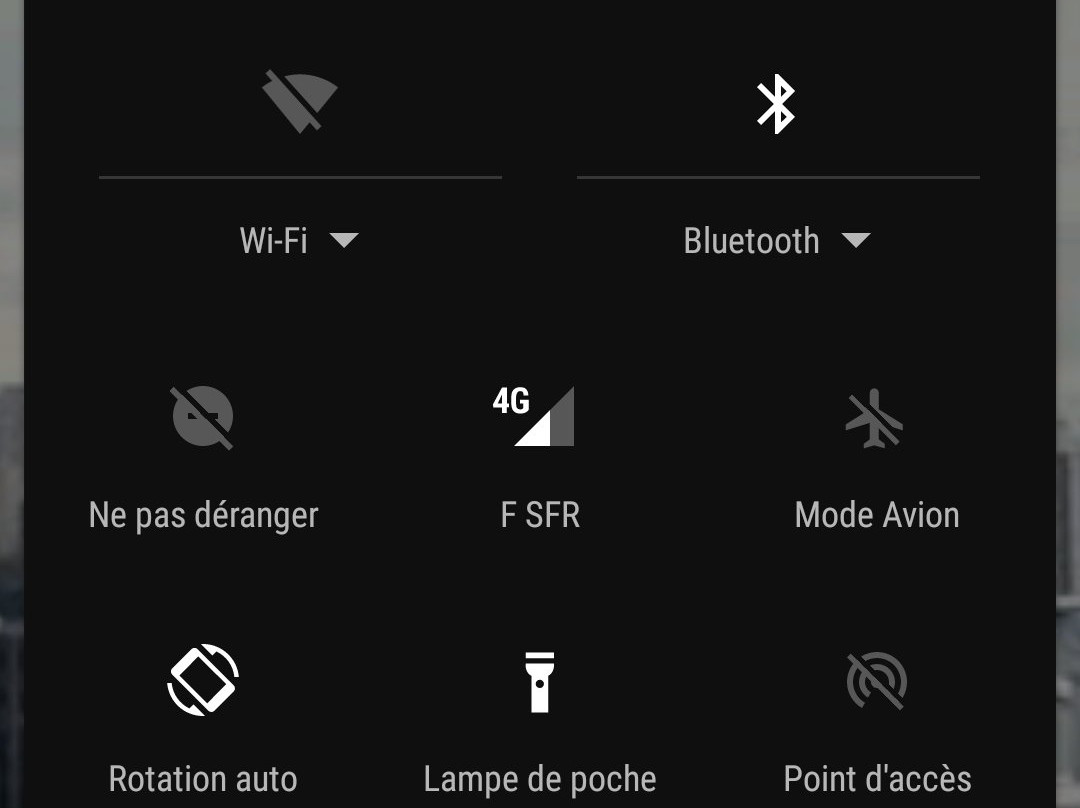Turn on Mode Avion

[x=875, y=417]
